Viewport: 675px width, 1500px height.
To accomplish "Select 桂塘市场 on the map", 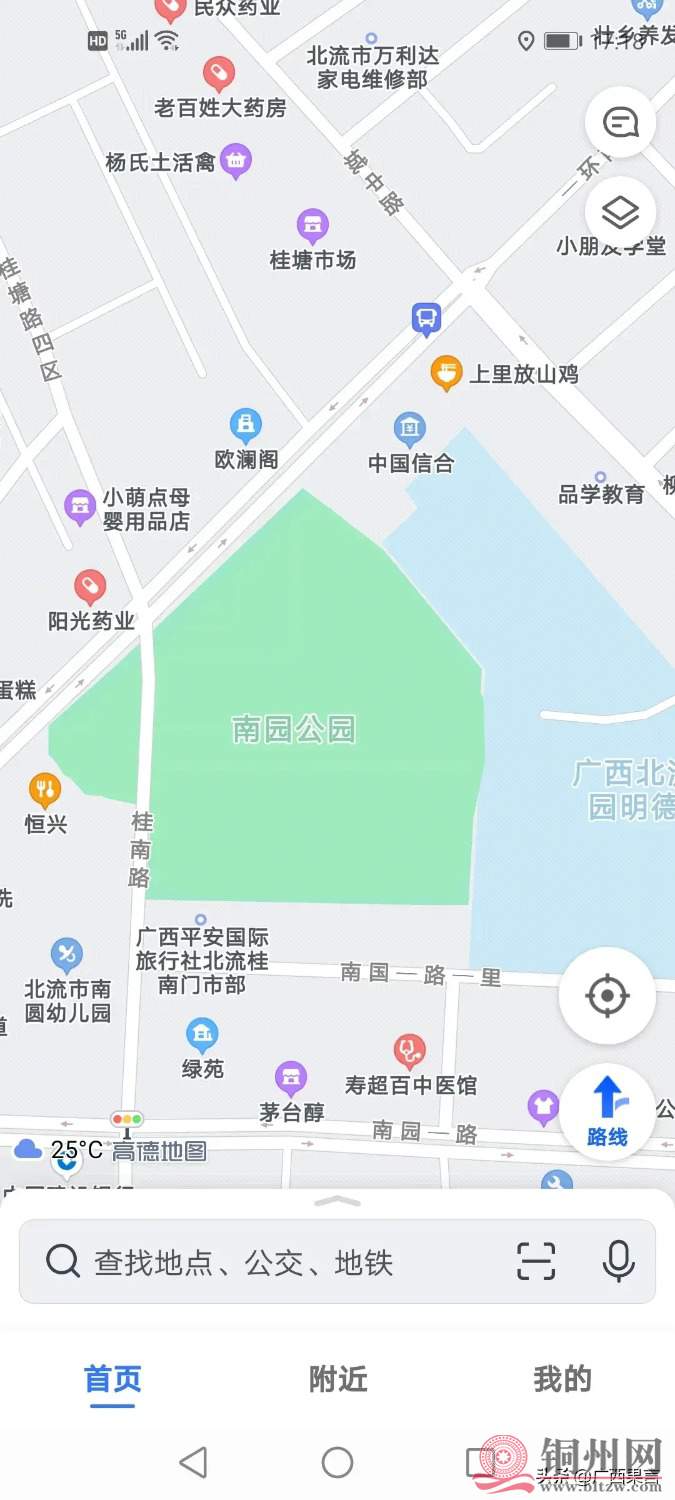I will pyautogui.click(x=313, y=226).
